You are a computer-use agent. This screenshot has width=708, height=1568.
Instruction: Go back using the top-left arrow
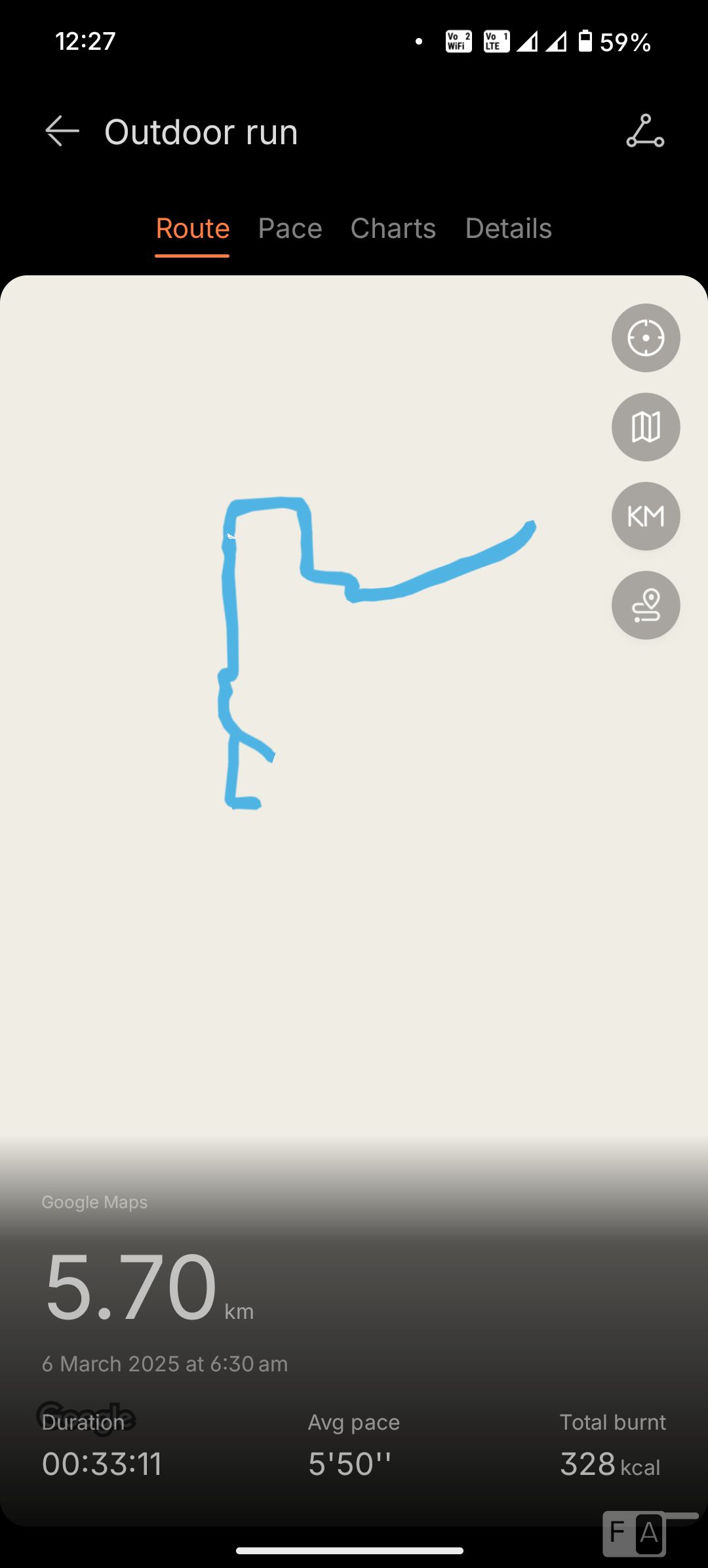(62, 131)
